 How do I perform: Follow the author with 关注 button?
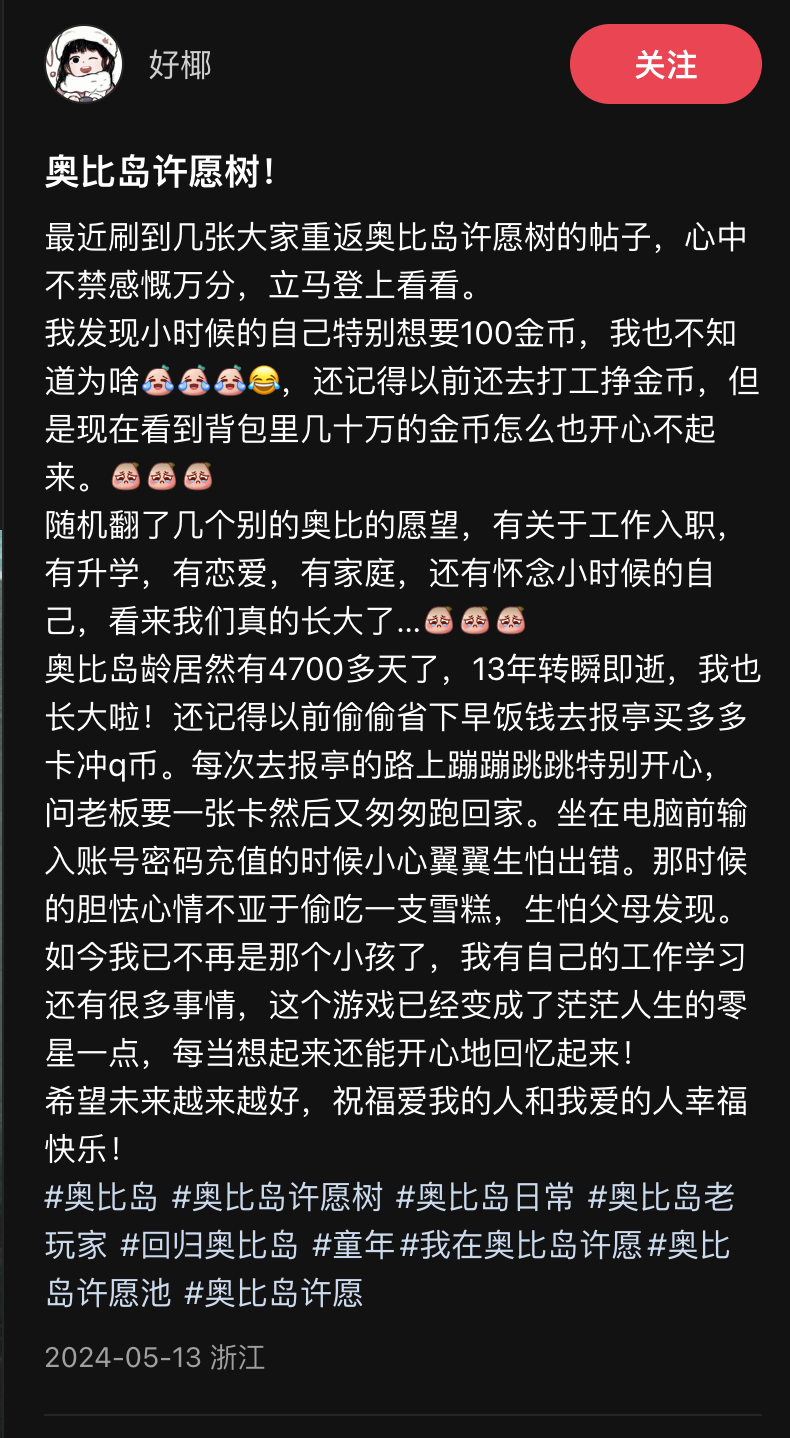pyautogui.click(x=665, y=65)
